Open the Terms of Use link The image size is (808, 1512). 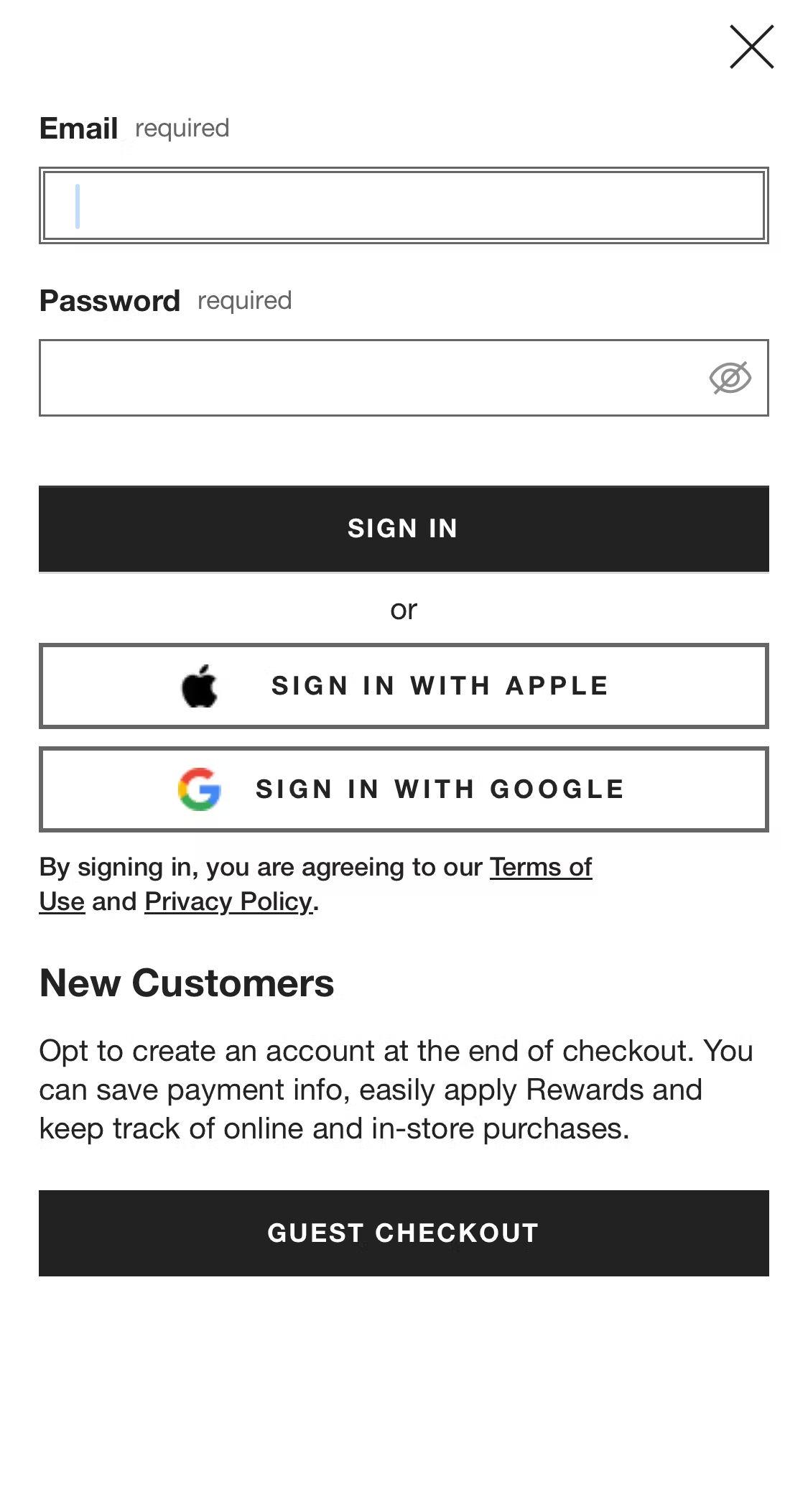tap(540, 866)
